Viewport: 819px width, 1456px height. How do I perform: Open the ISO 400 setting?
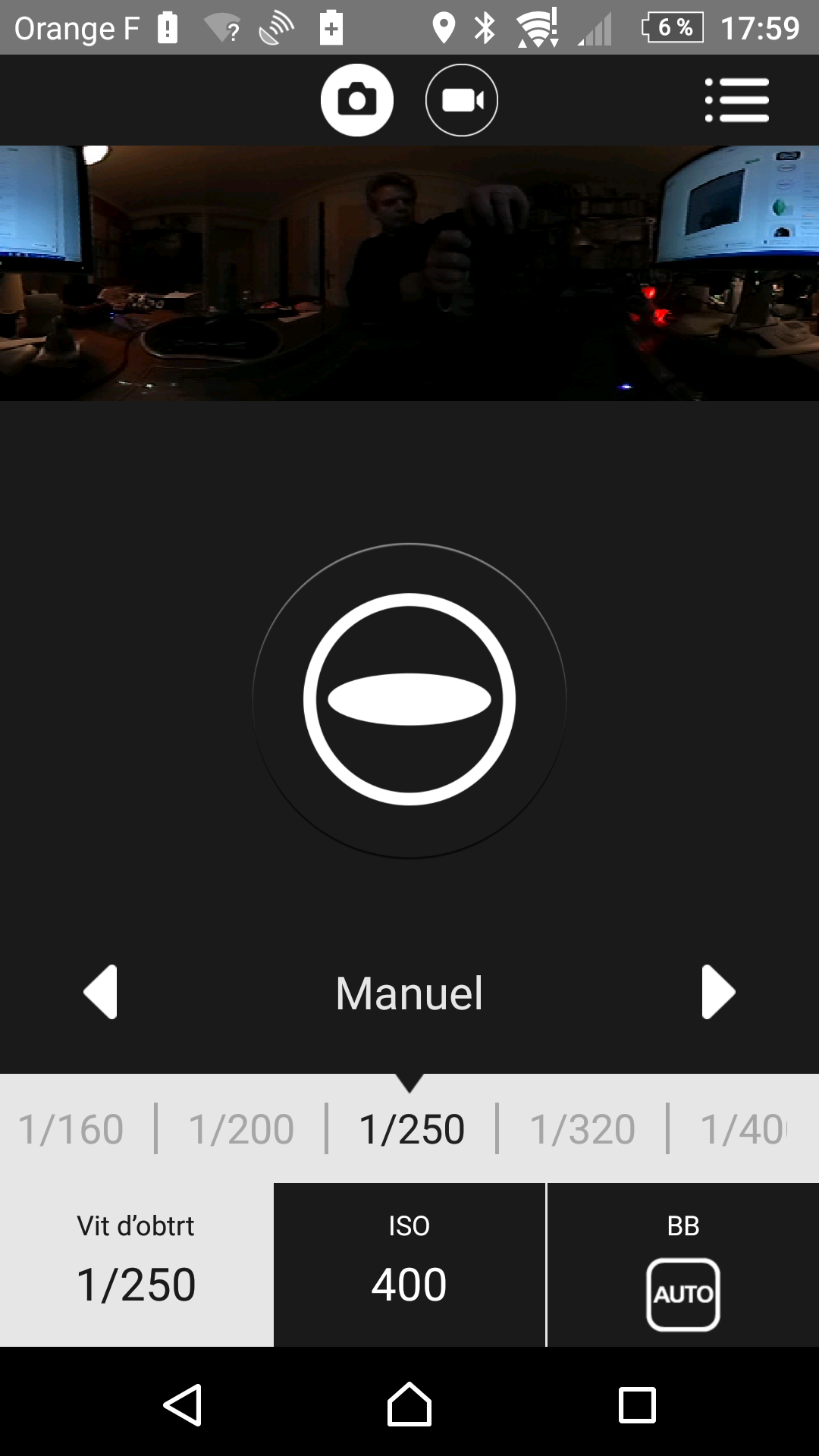[x=409, y=1265]
